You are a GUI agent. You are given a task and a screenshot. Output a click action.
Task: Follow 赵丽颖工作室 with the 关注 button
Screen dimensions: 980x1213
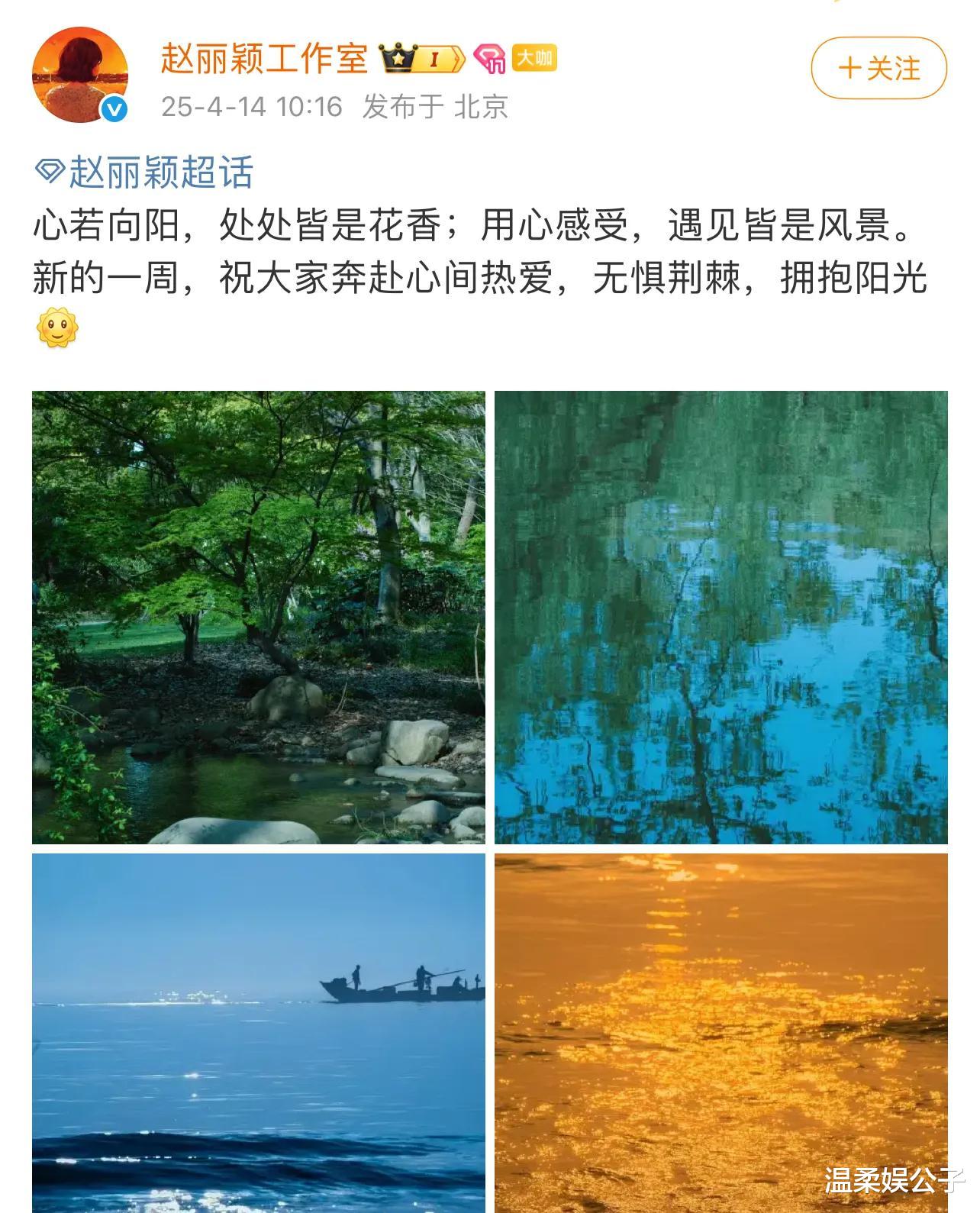coord(878,69)
